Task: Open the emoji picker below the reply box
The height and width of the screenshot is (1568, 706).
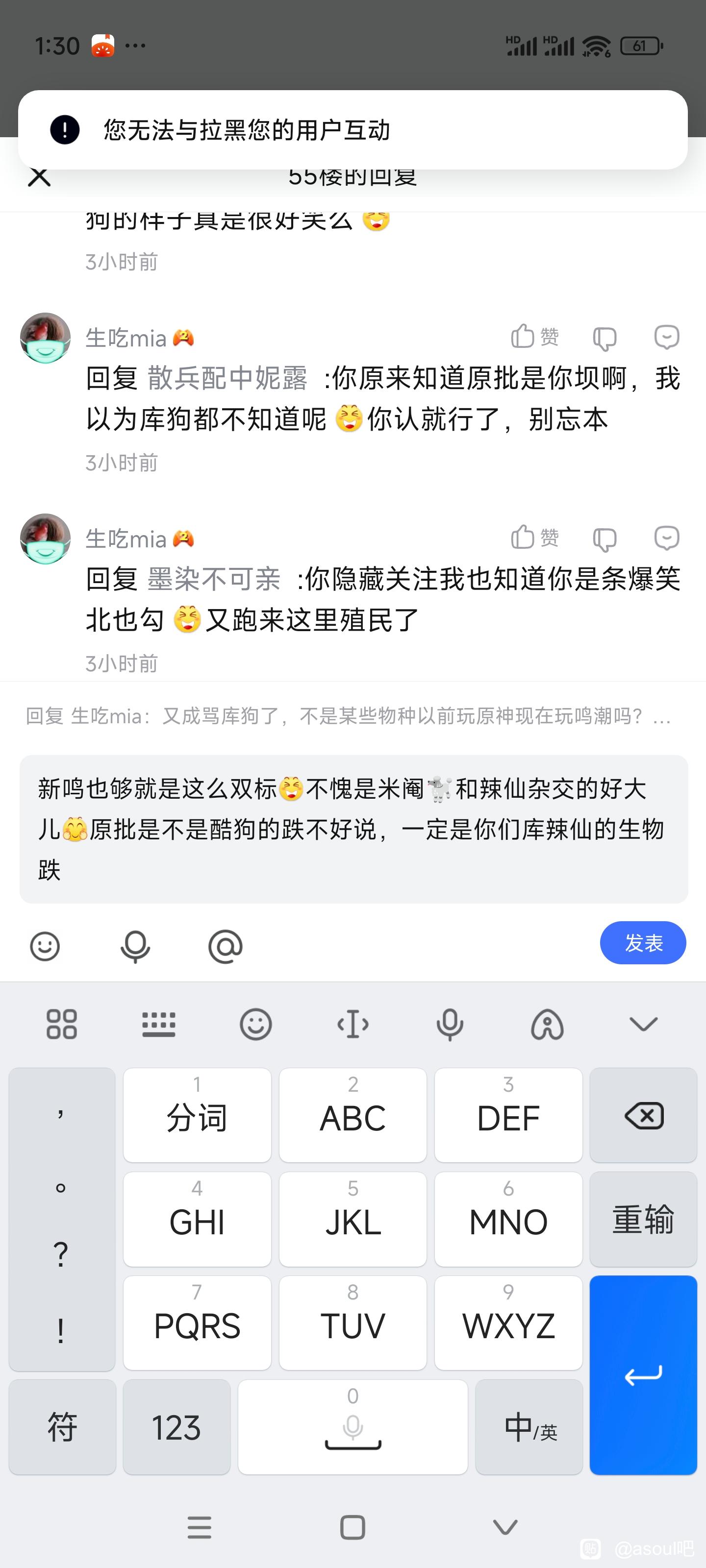Action: click(x=45, y=947)
